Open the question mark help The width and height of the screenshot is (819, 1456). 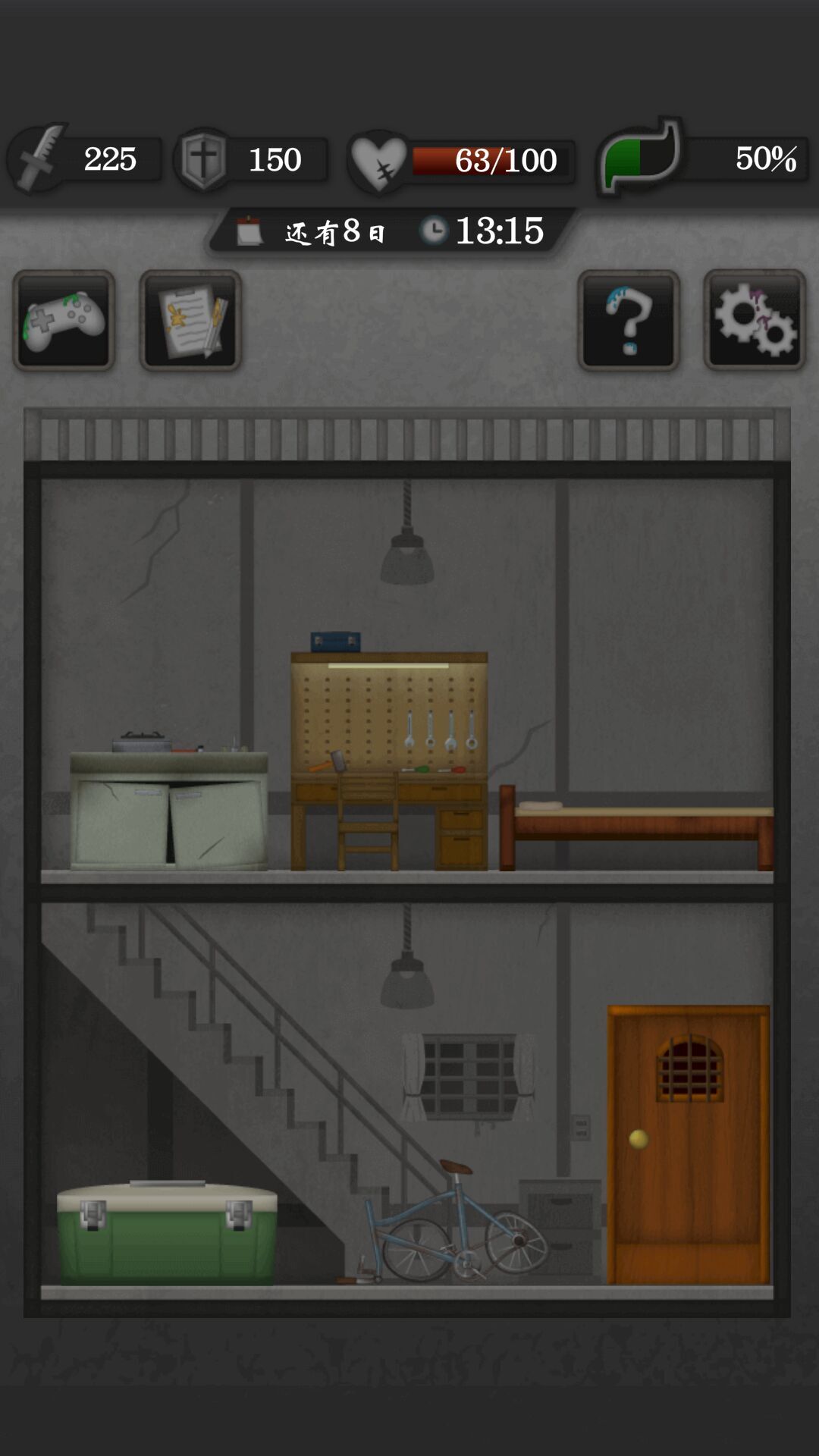[628, 321]
